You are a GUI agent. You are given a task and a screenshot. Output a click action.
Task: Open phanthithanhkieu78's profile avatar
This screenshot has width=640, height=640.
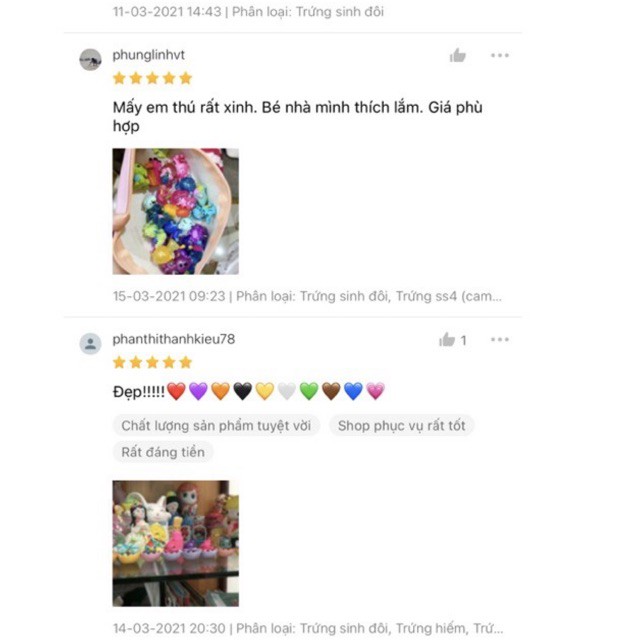pyautogui.click(x=90, y=344)
